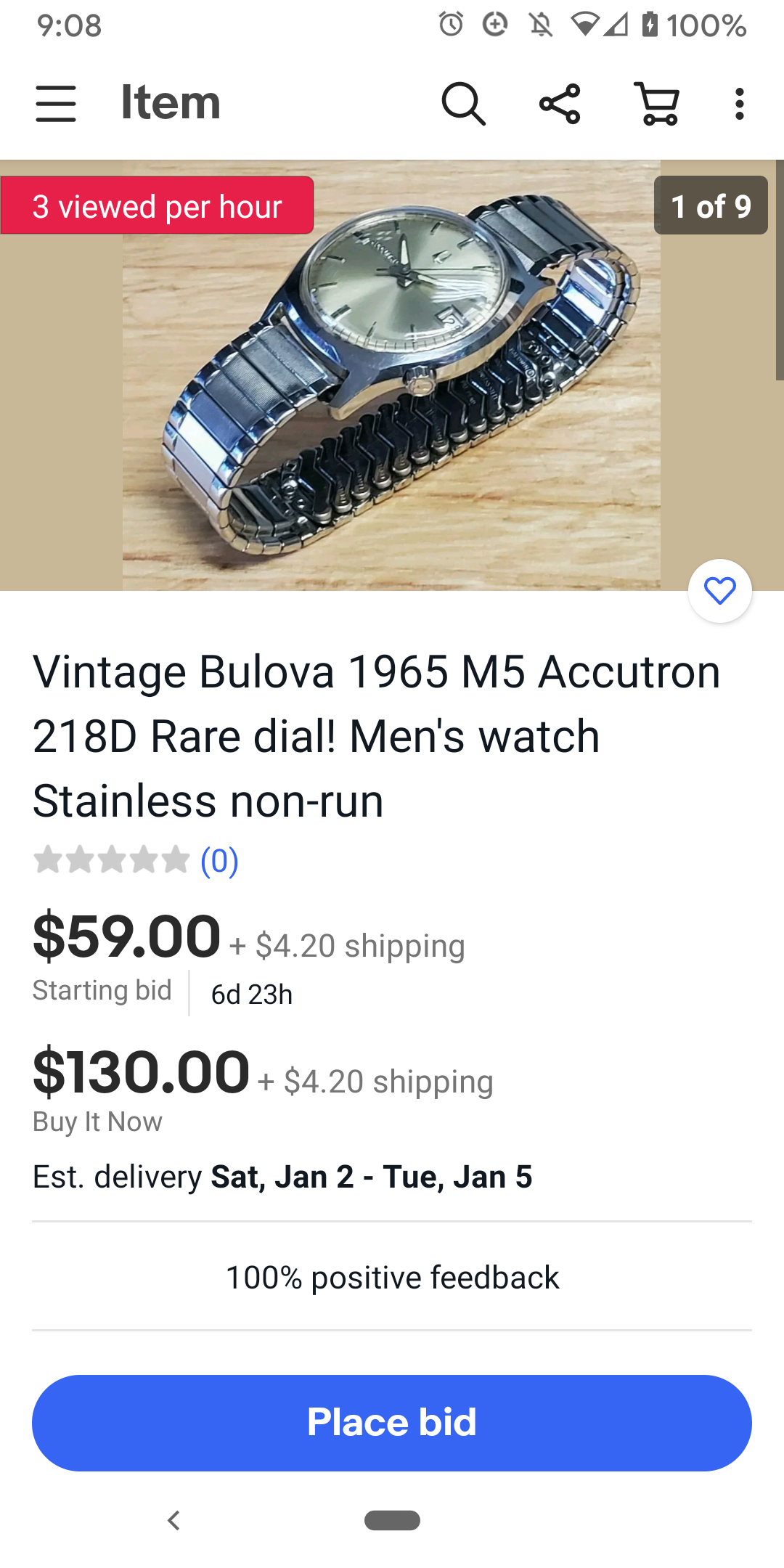Open search from the app bar

pyautogui.click(x=463, y=103)
